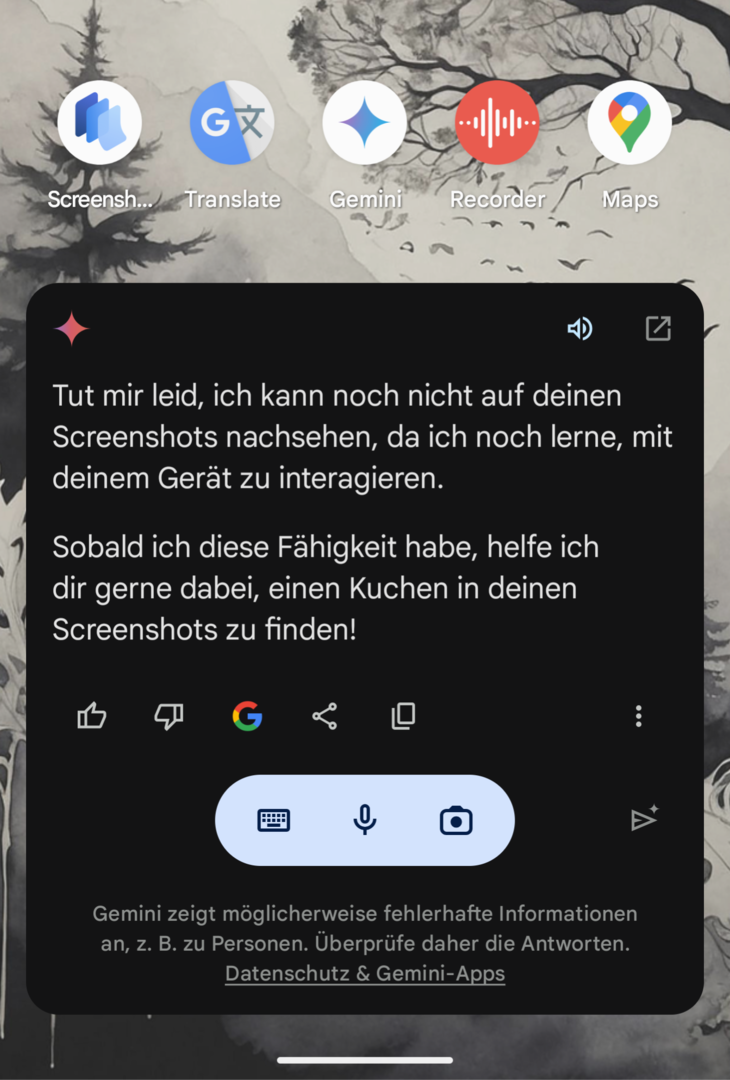Tap the send arrow icon
Image resolution: width=730 pixels, height=1080 pixels.
click(644, 819)
